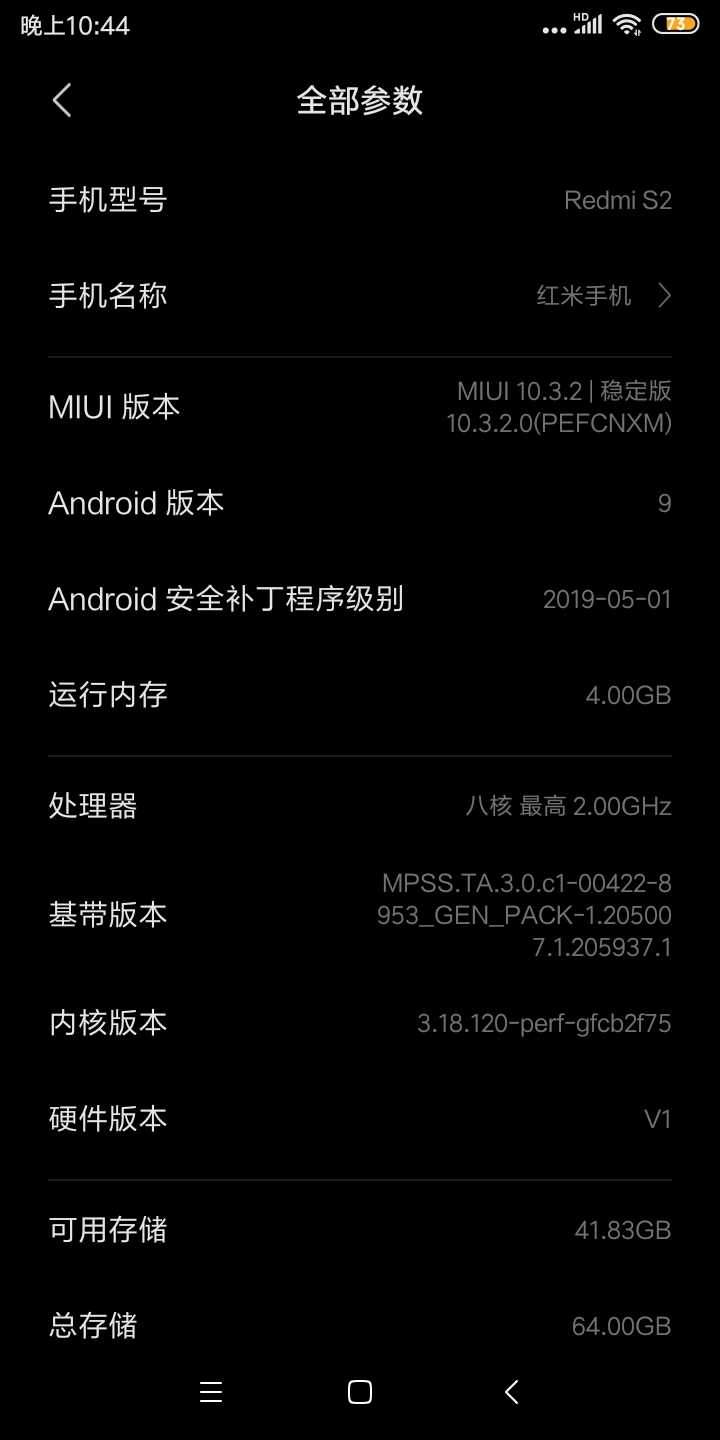This screenshot has height=1440, width=720.
Task: Open 手机名称 row to rename device
Action: coord(360,296)
